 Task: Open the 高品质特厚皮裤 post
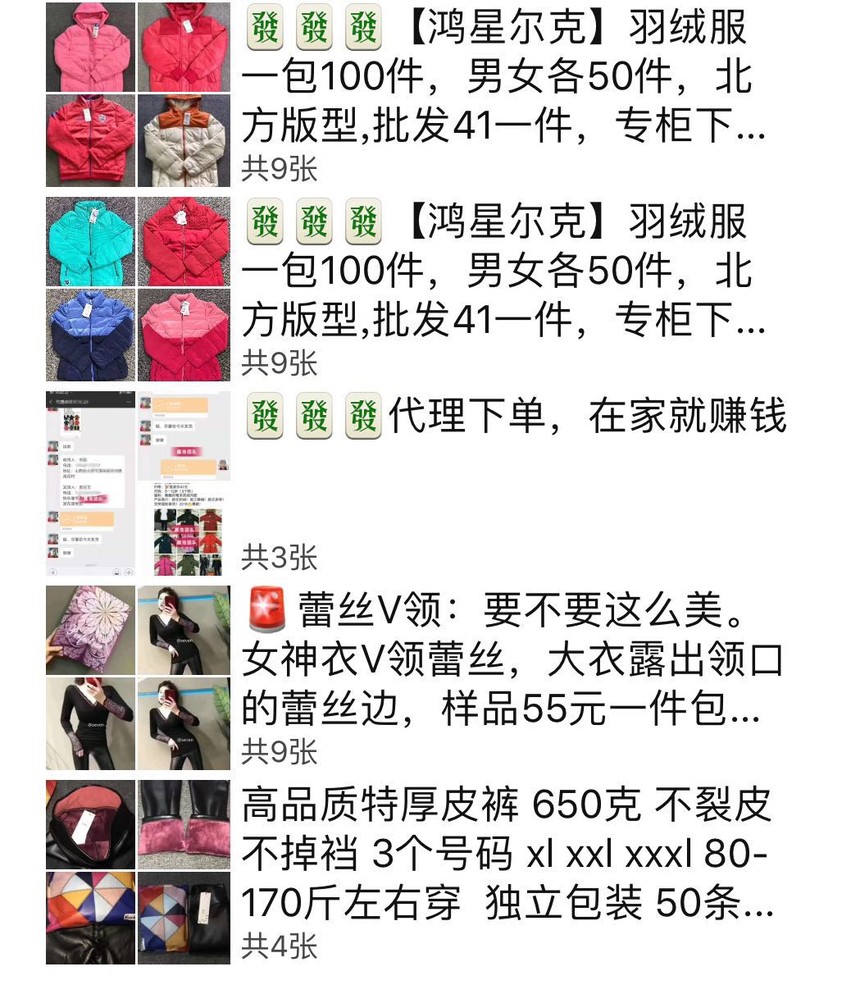pyautogui.click(x=505, y=853)
